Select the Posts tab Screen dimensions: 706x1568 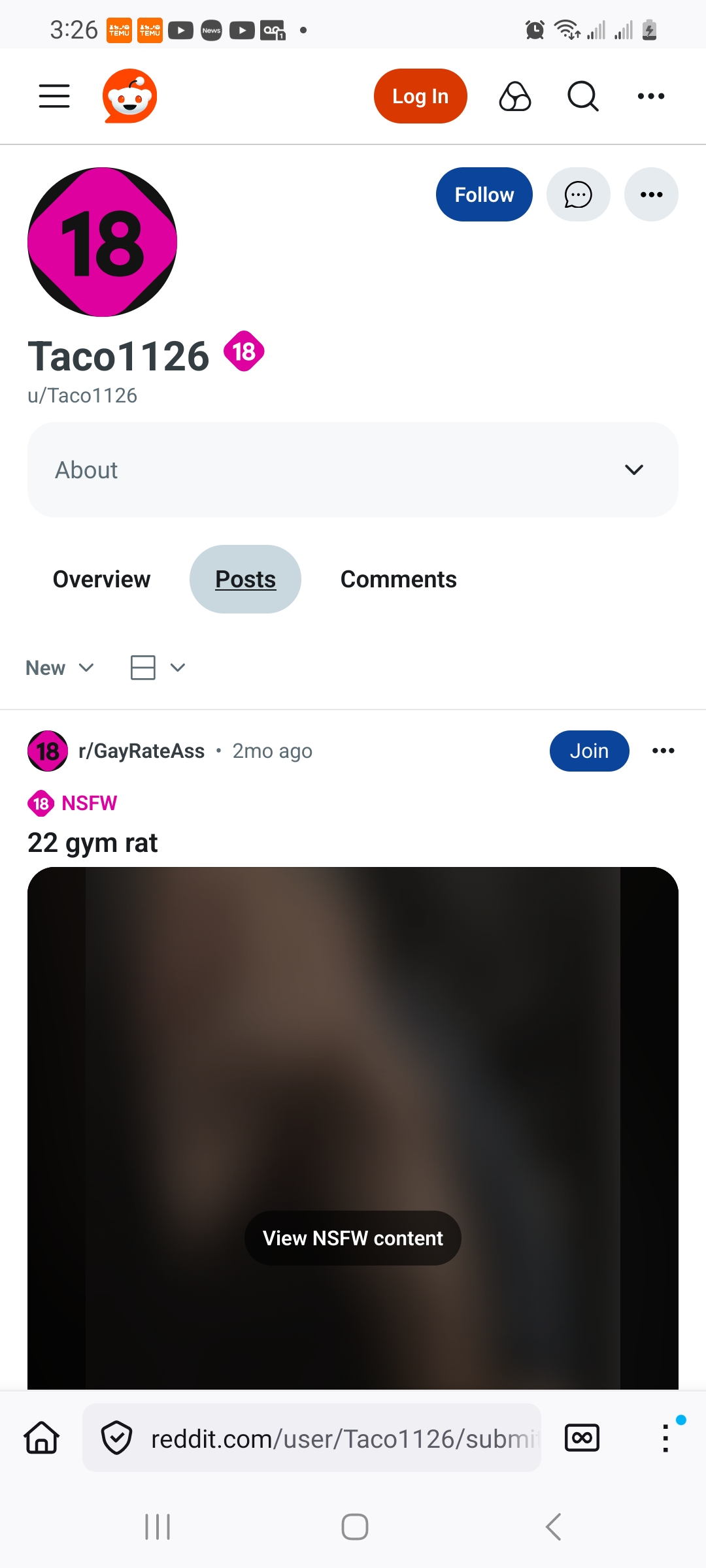click(245, 580)
